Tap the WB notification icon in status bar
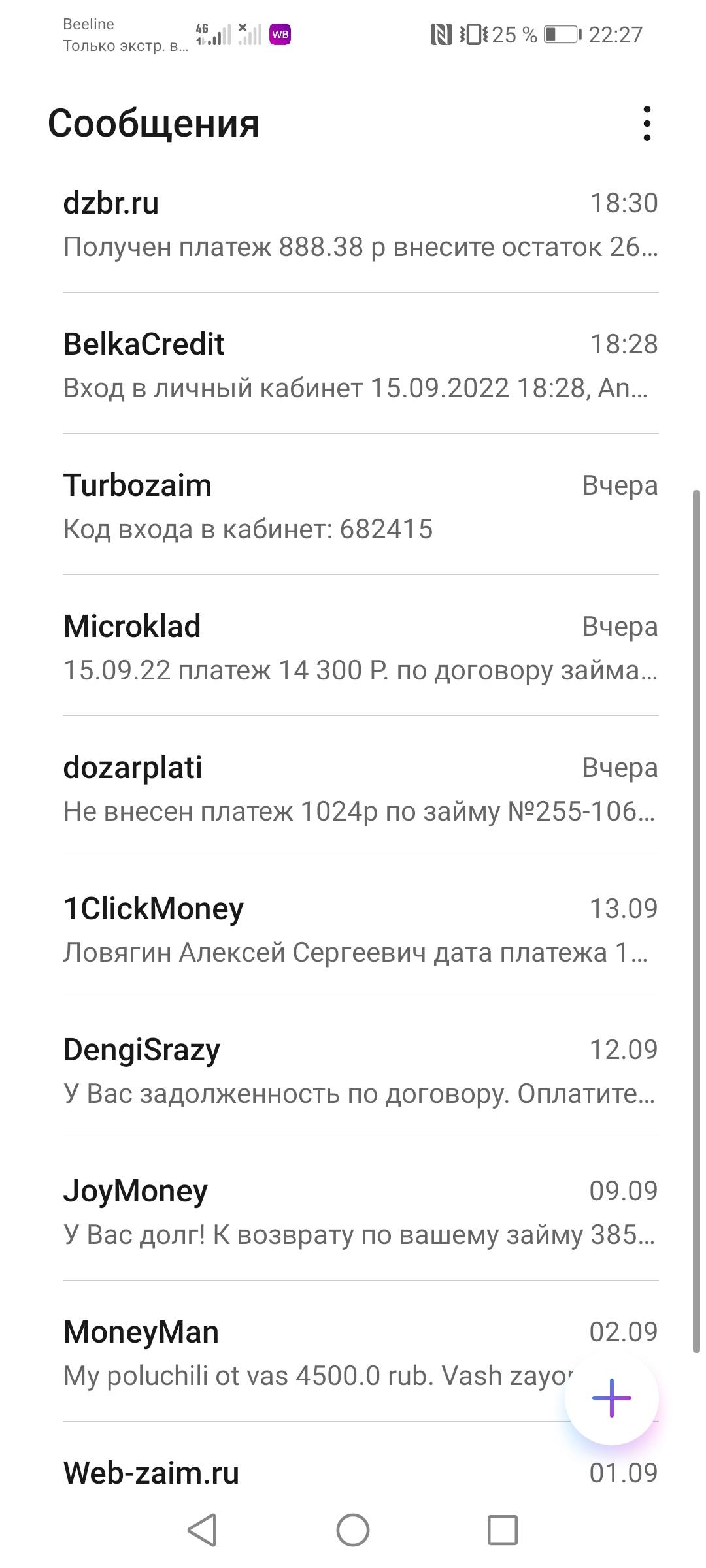Screen dimensions: 706x1568 coord(280,33)
